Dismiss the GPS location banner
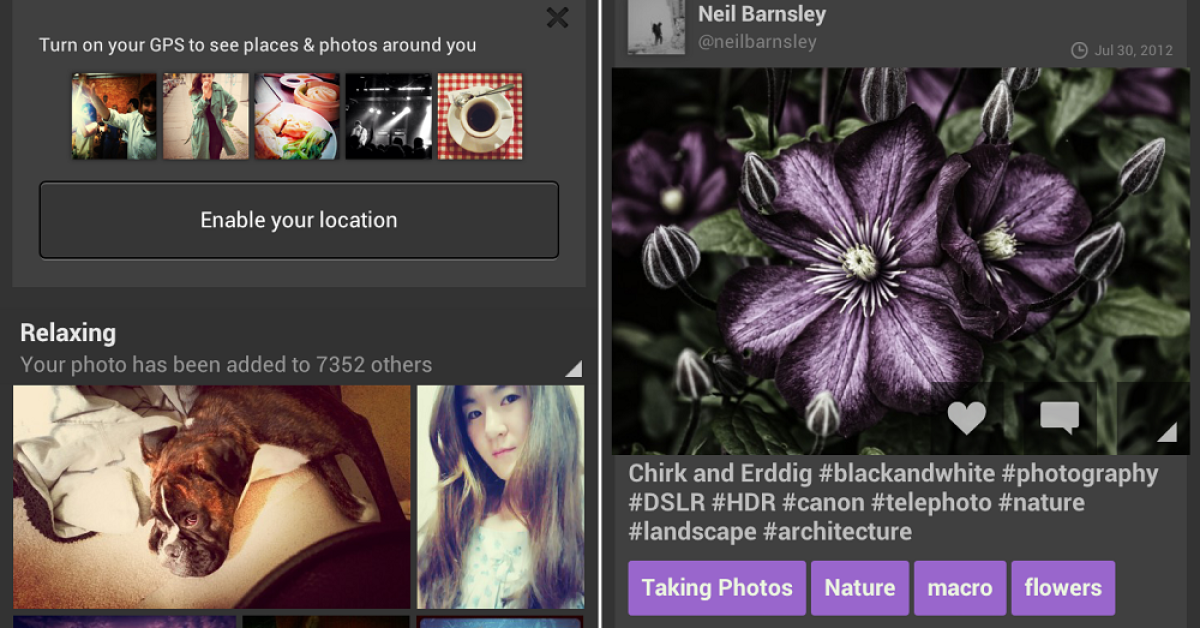 tap(557, 17)
